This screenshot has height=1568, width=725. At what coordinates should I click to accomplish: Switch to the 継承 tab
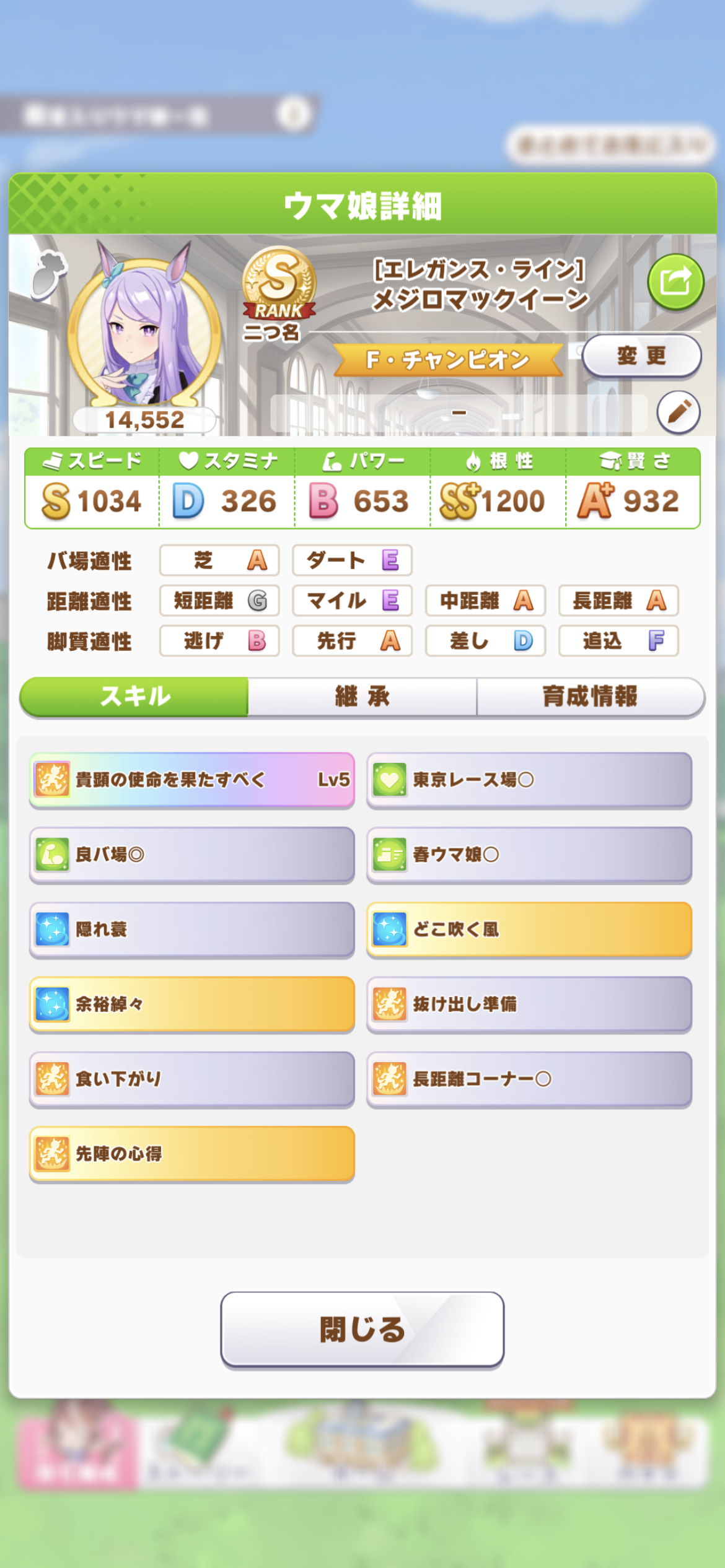(362, 697)
